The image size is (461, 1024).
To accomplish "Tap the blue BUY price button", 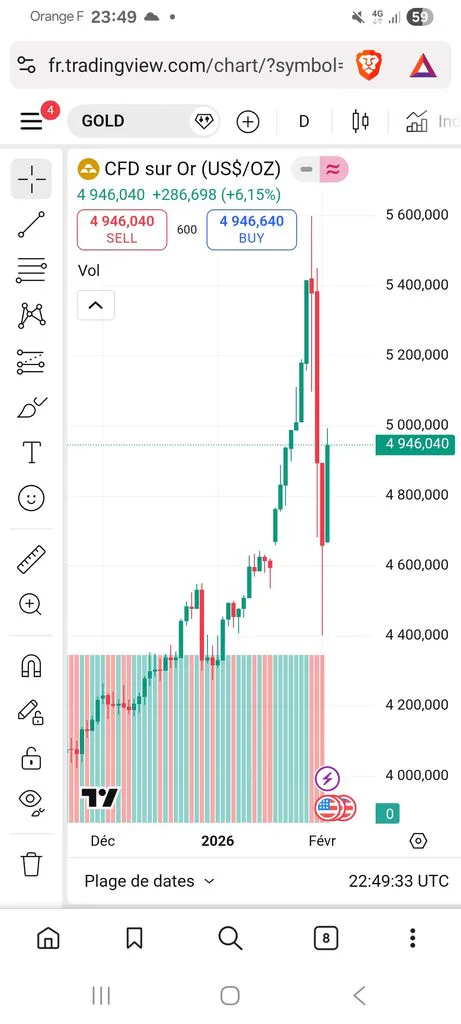I will tap(251, 229).
